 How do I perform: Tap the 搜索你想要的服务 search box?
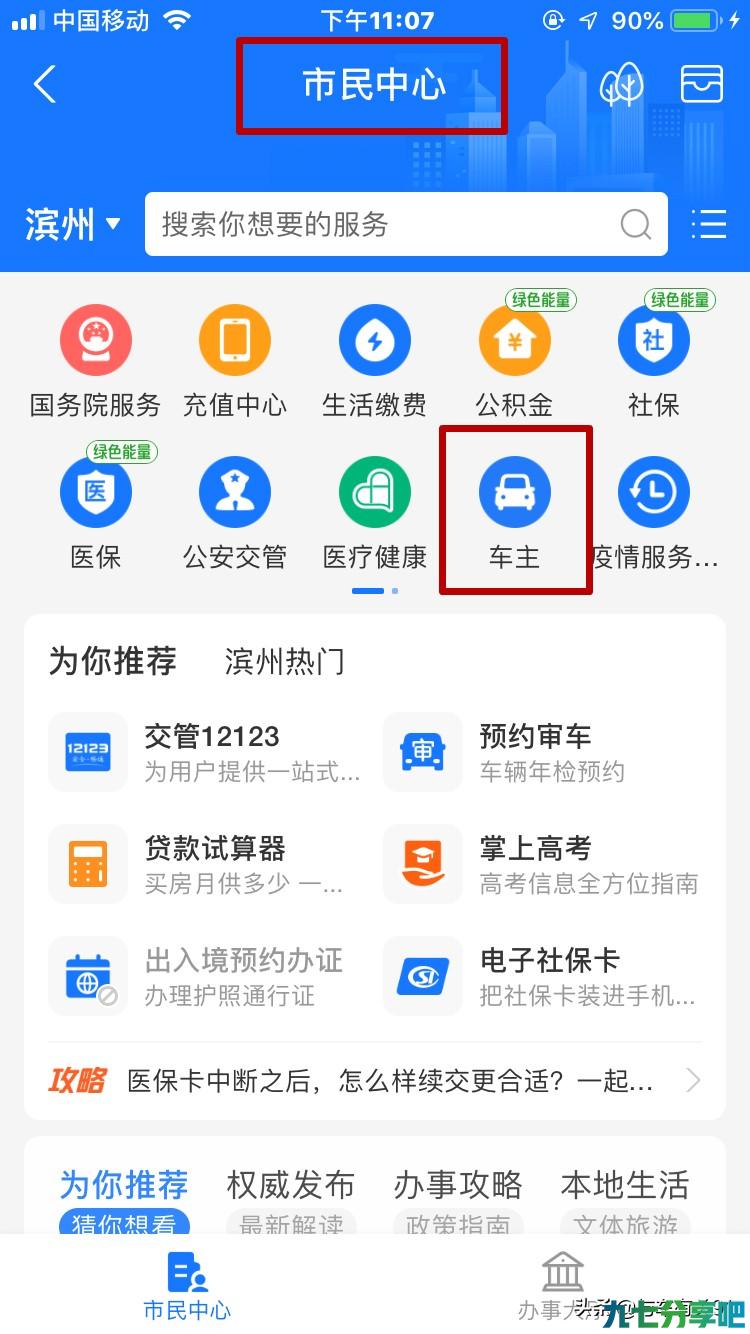(x=405, y=224)
